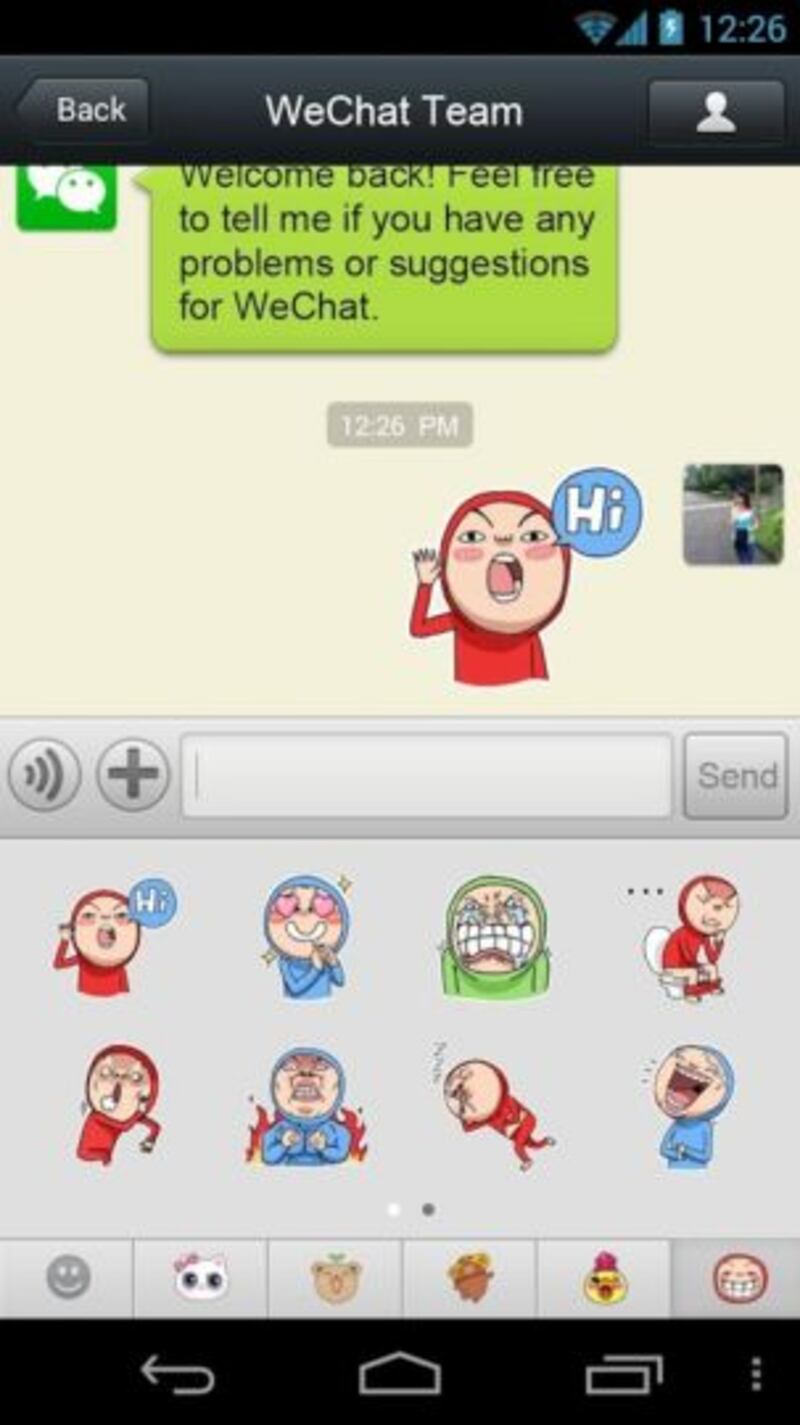The image size is (800, 1425).
Task: Open the contact profile icon
Action: pos(716,111)
